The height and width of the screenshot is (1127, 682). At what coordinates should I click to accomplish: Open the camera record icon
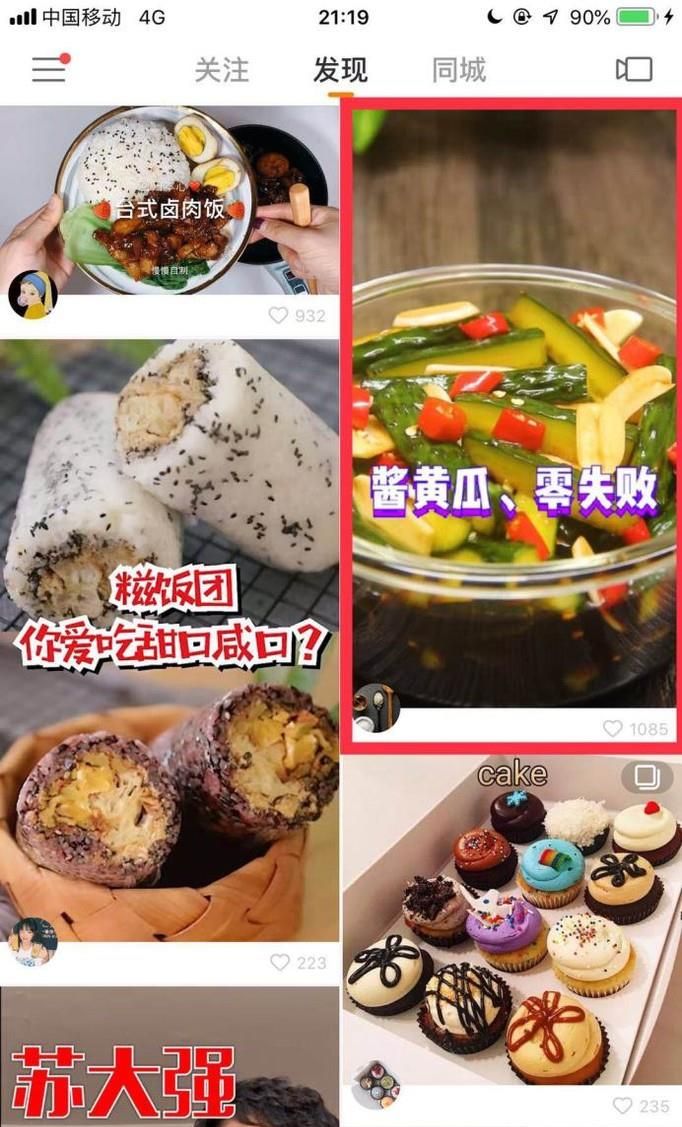[634, 69]
